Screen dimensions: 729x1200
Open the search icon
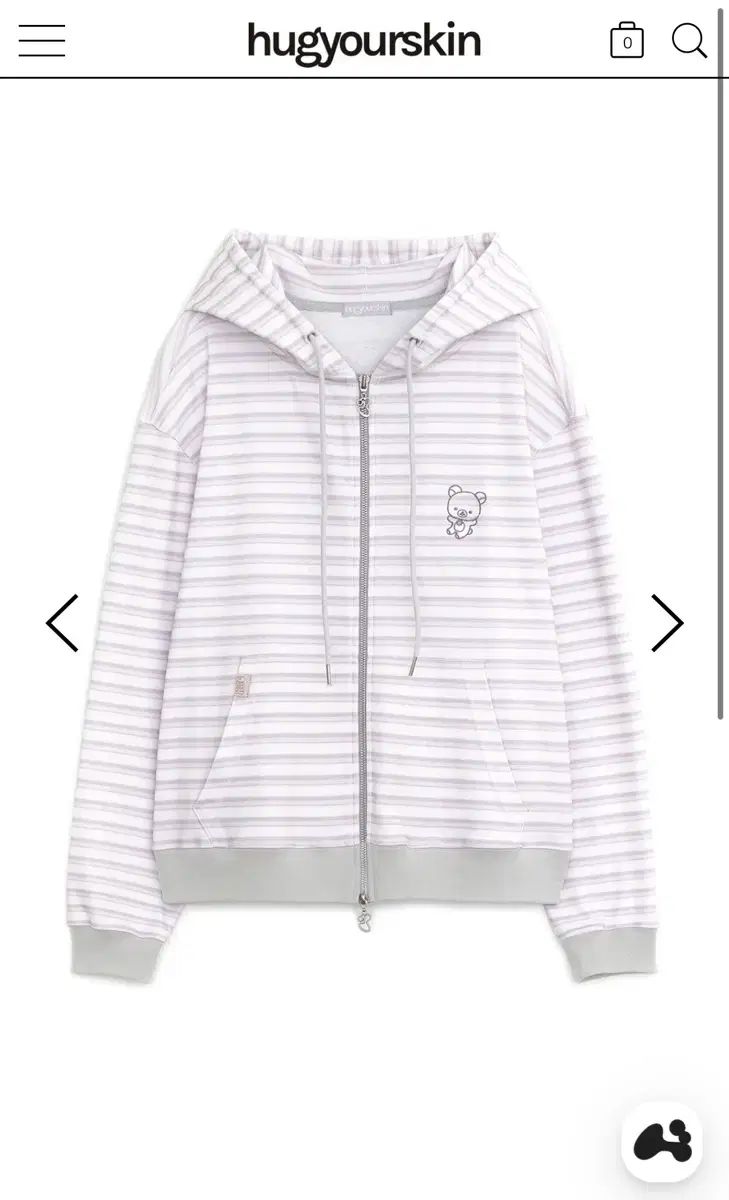pyautogui.click(x=689, y=41)
